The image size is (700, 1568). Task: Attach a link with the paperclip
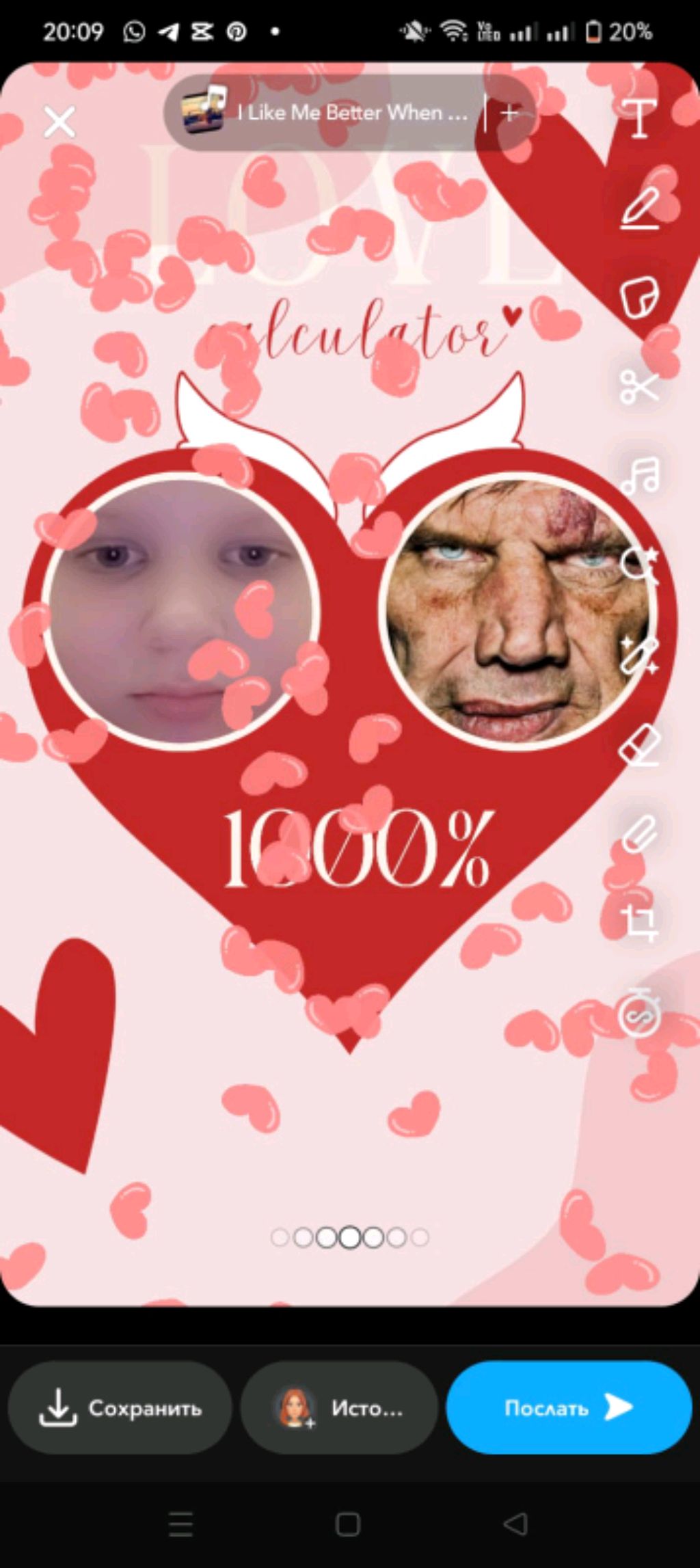click(x=639, y=834)
